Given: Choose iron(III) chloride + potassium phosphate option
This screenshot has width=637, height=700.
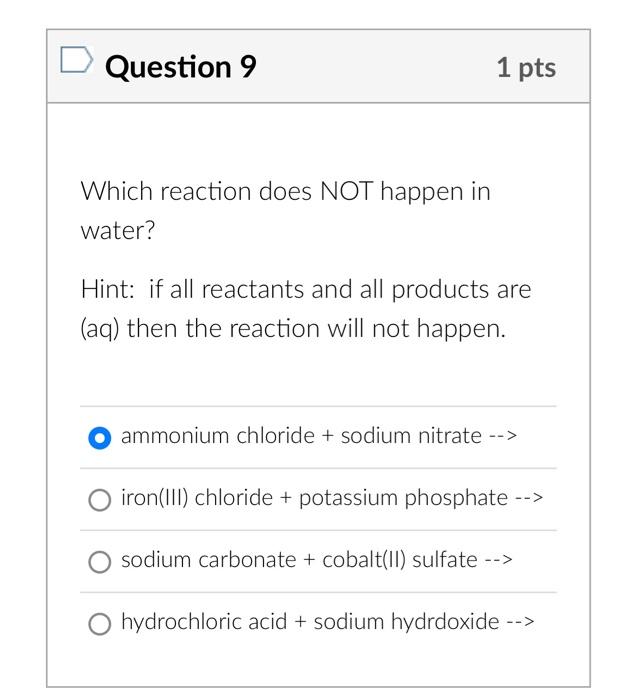Looking at the screenshot, I should click(x=99, y=500).
